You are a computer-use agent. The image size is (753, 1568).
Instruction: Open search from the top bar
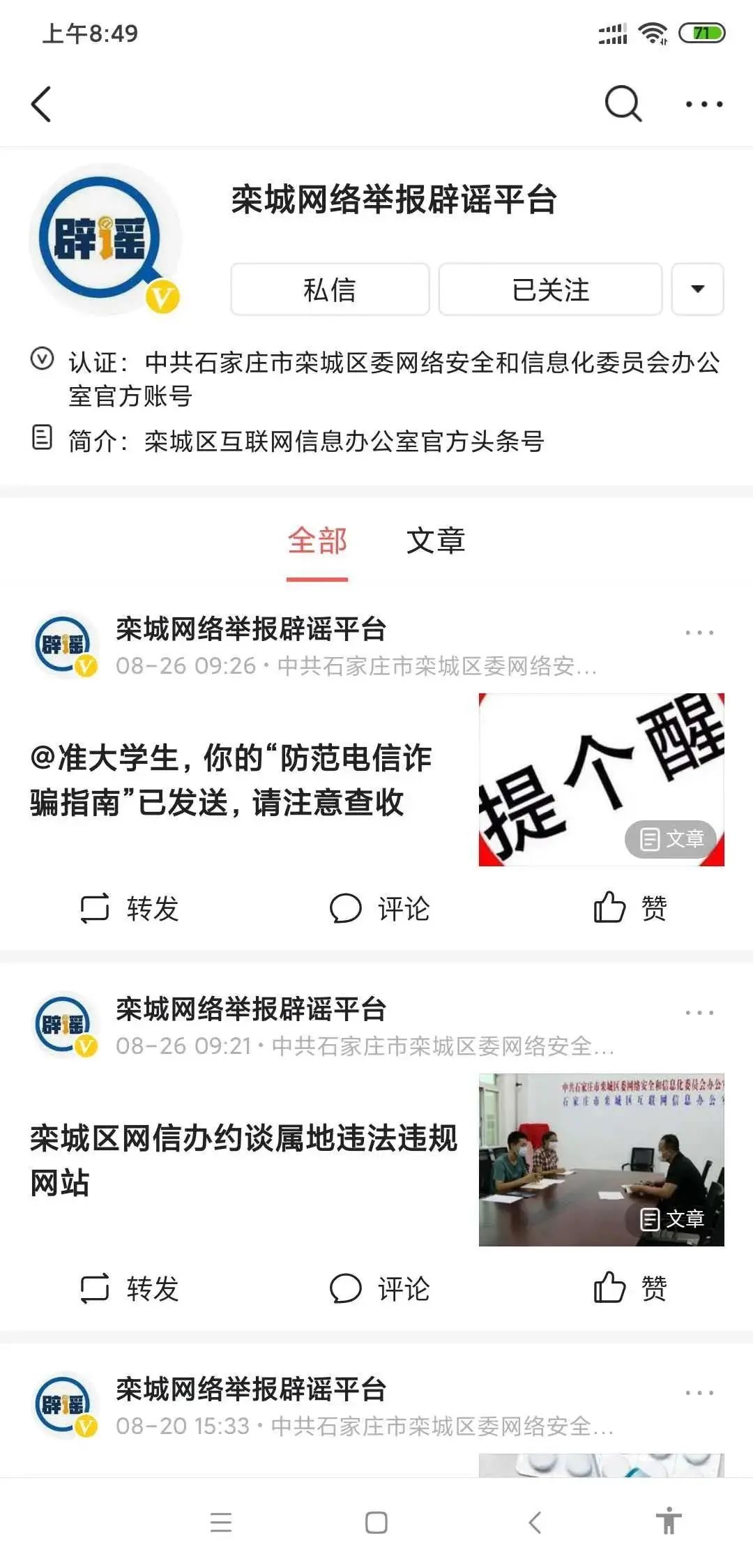(x=623, y=105)
